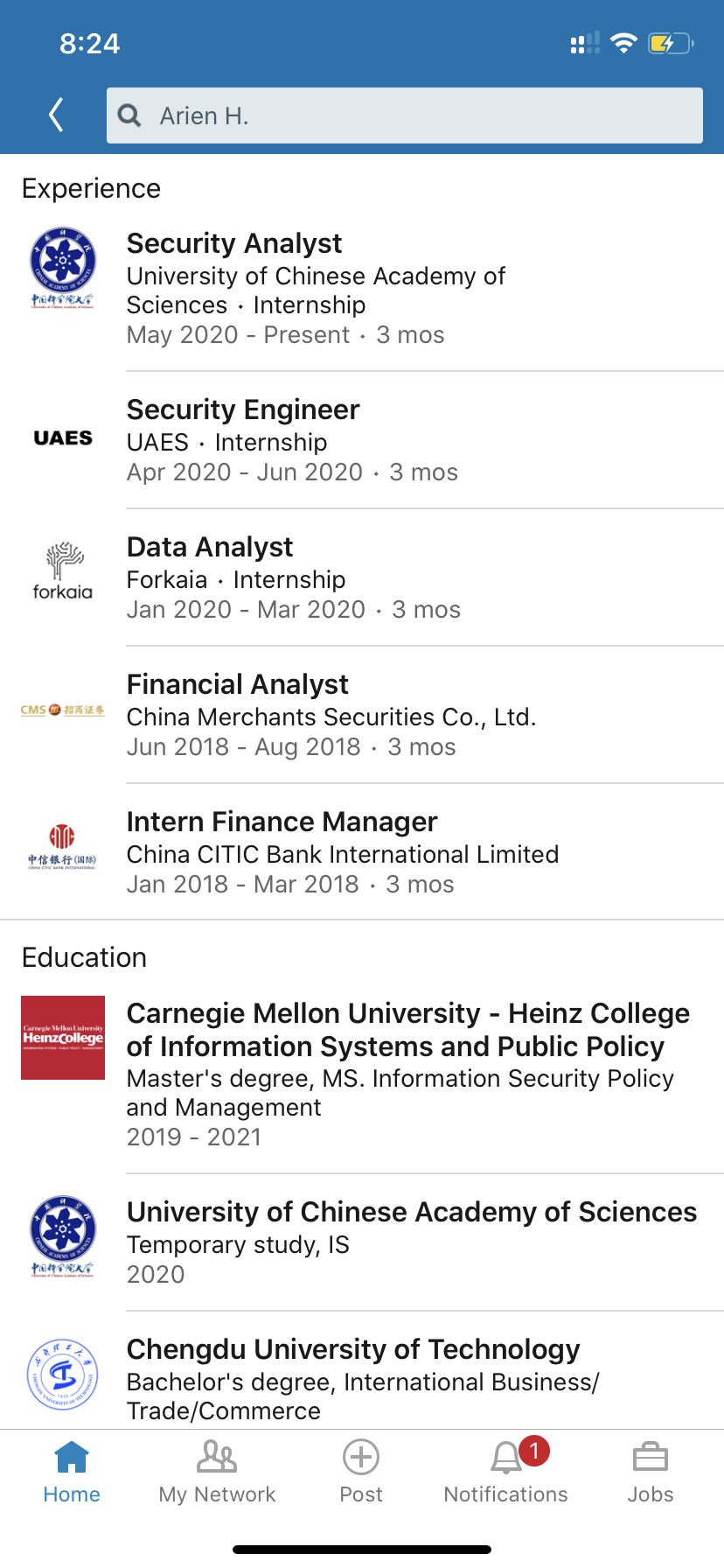The image size is (724, 1568).
Task: Tap the search field showing Arien H.
Action: 404,115
